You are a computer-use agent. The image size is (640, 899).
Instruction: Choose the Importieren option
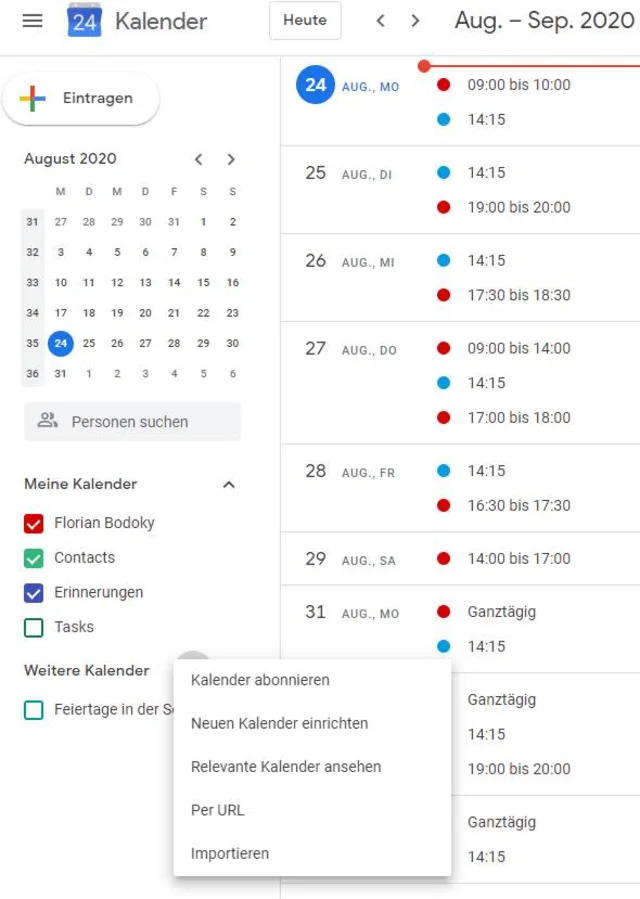tap(229, 854)
